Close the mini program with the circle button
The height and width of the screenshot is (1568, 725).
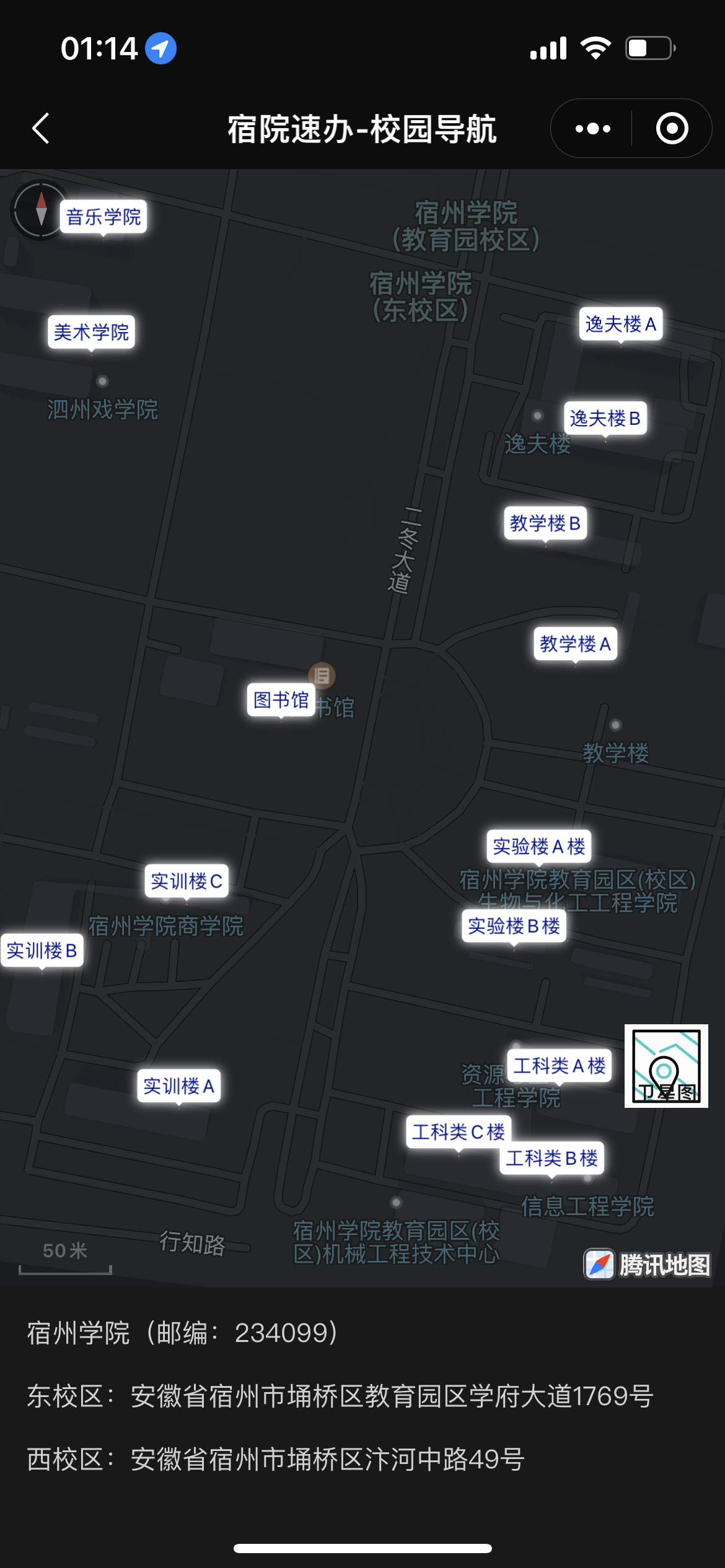[672, 129]
